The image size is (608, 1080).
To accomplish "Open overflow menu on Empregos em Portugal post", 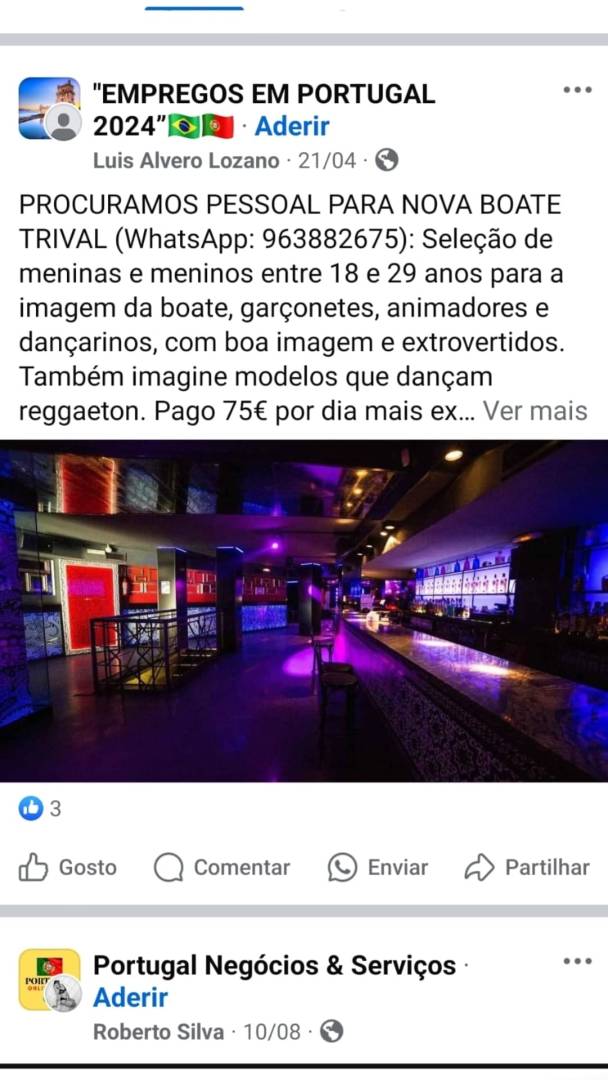I will click(x=577, y=90).
